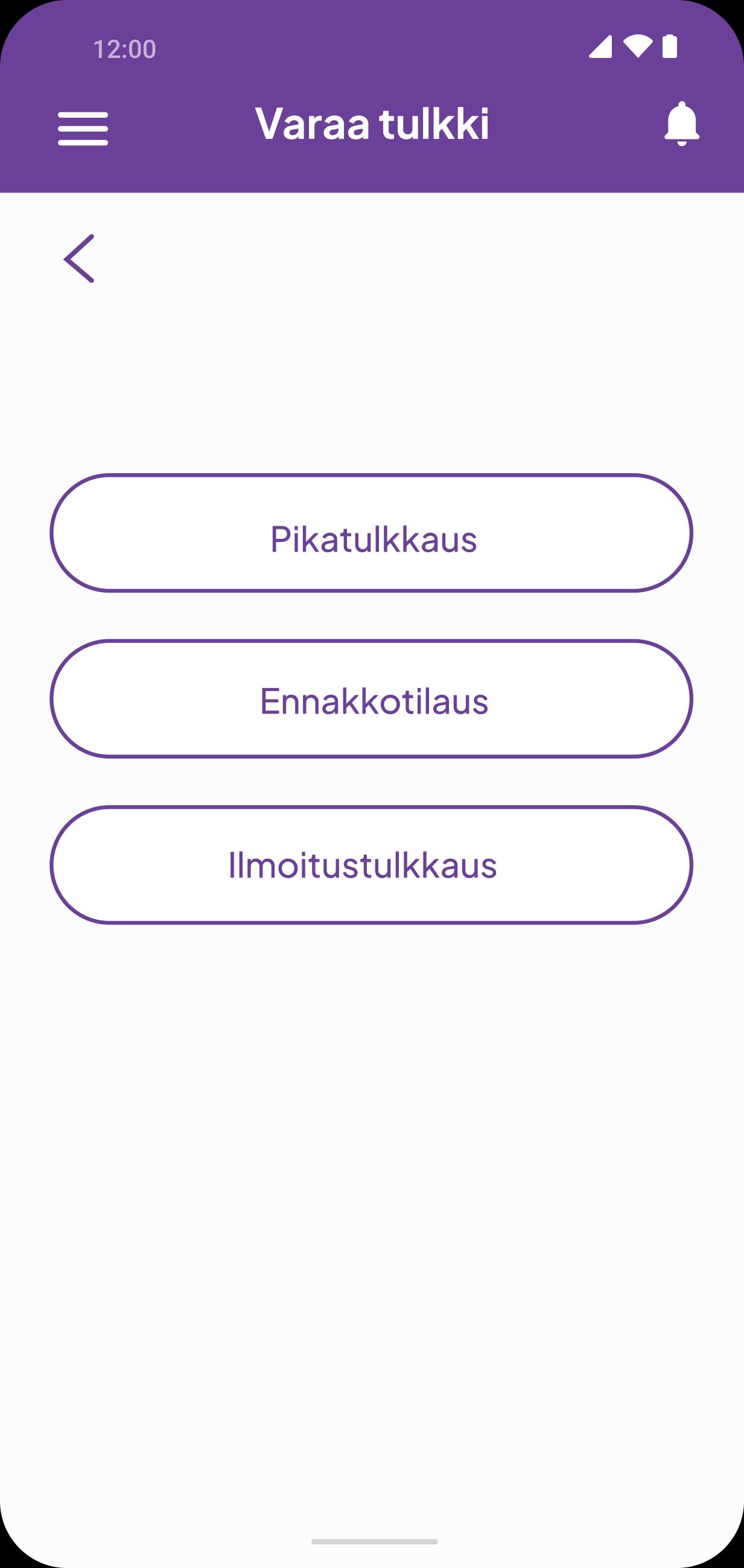Screen dimensions: 744x1568
Task: Choose Ennakkotilaus booking
Action: tap(372, 699)
